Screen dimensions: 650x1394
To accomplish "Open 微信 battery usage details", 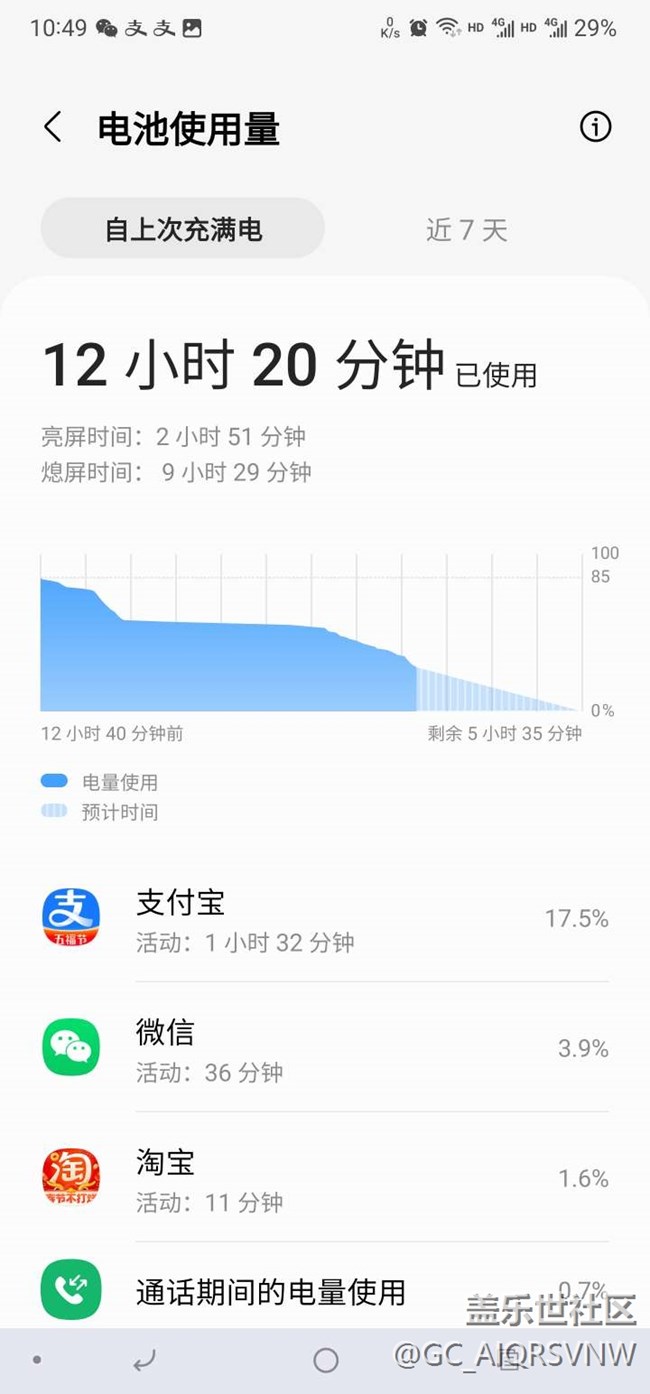I will (325, 1048).
